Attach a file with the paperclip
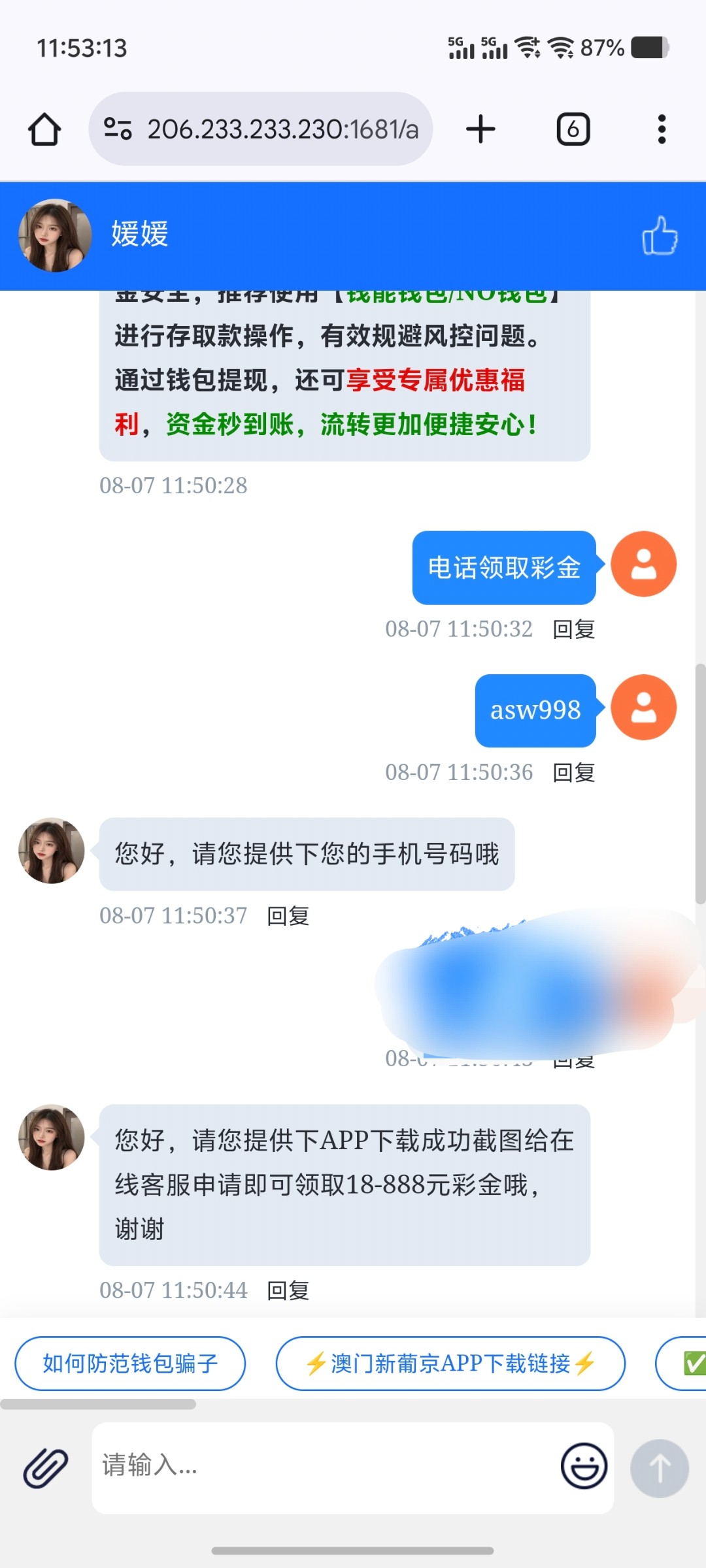The width and height of the screenshot is (706, 1568). [45, 1468]
